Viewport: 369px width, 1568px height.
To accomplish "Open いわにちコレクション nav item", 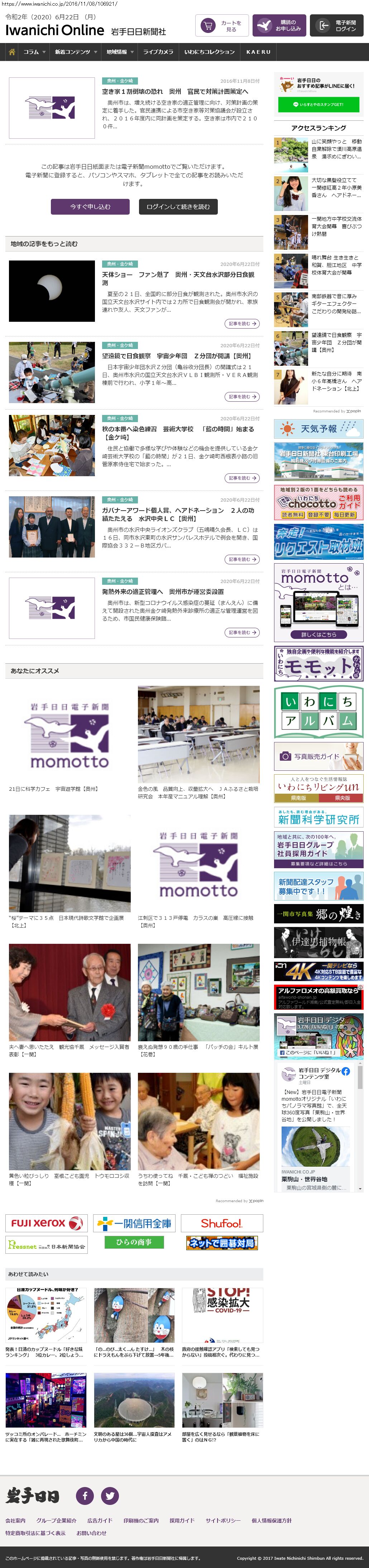I will [209, 52].
